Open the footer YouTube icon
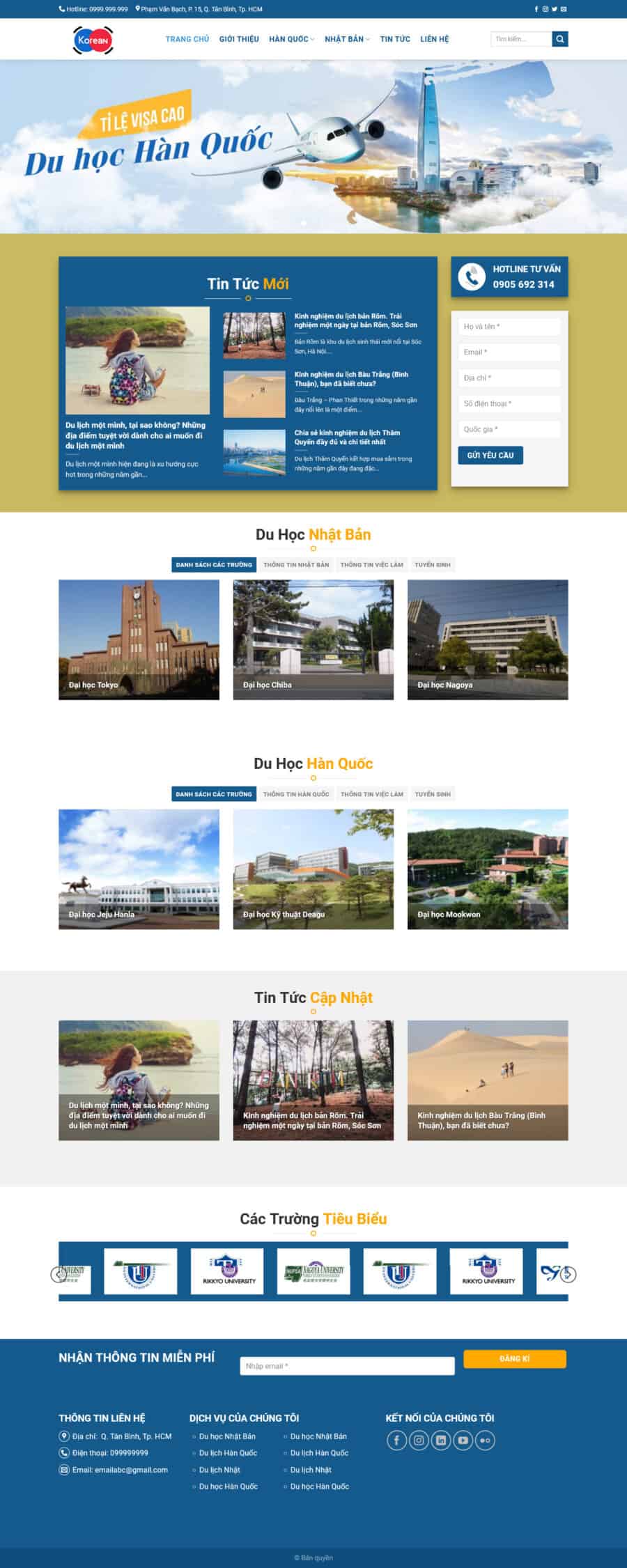 pyautogui.click(x=463, y=1441)
